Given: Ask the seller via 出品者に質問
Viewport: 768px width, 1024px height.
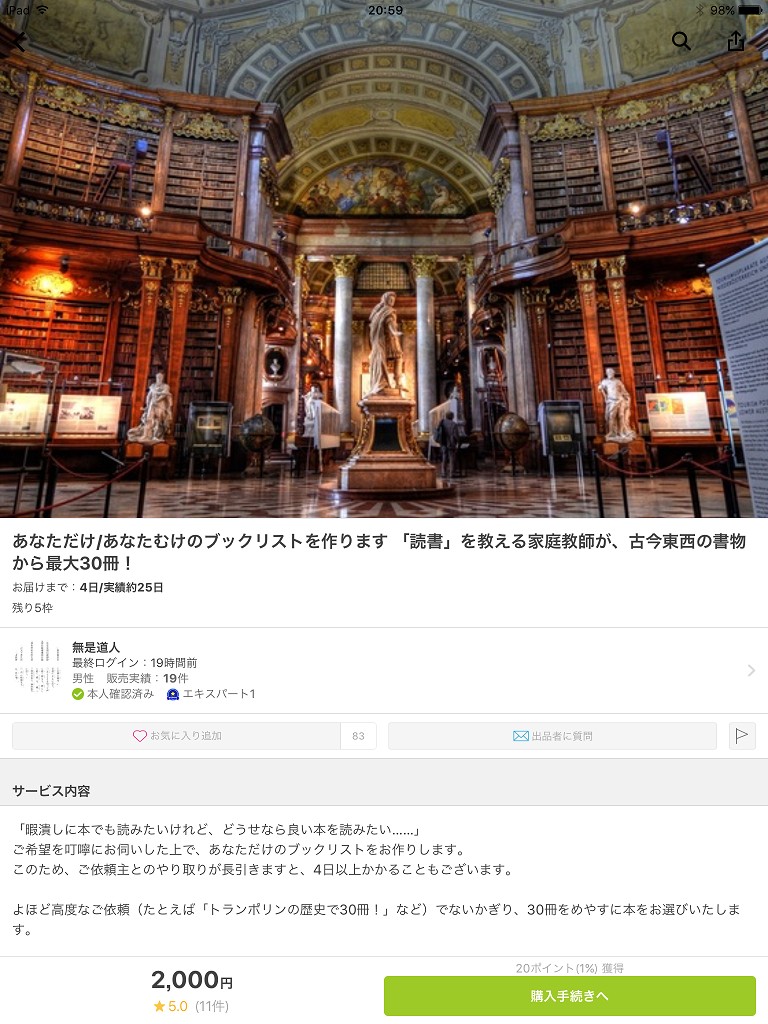Looking at the screenshot, I should 552,736.
